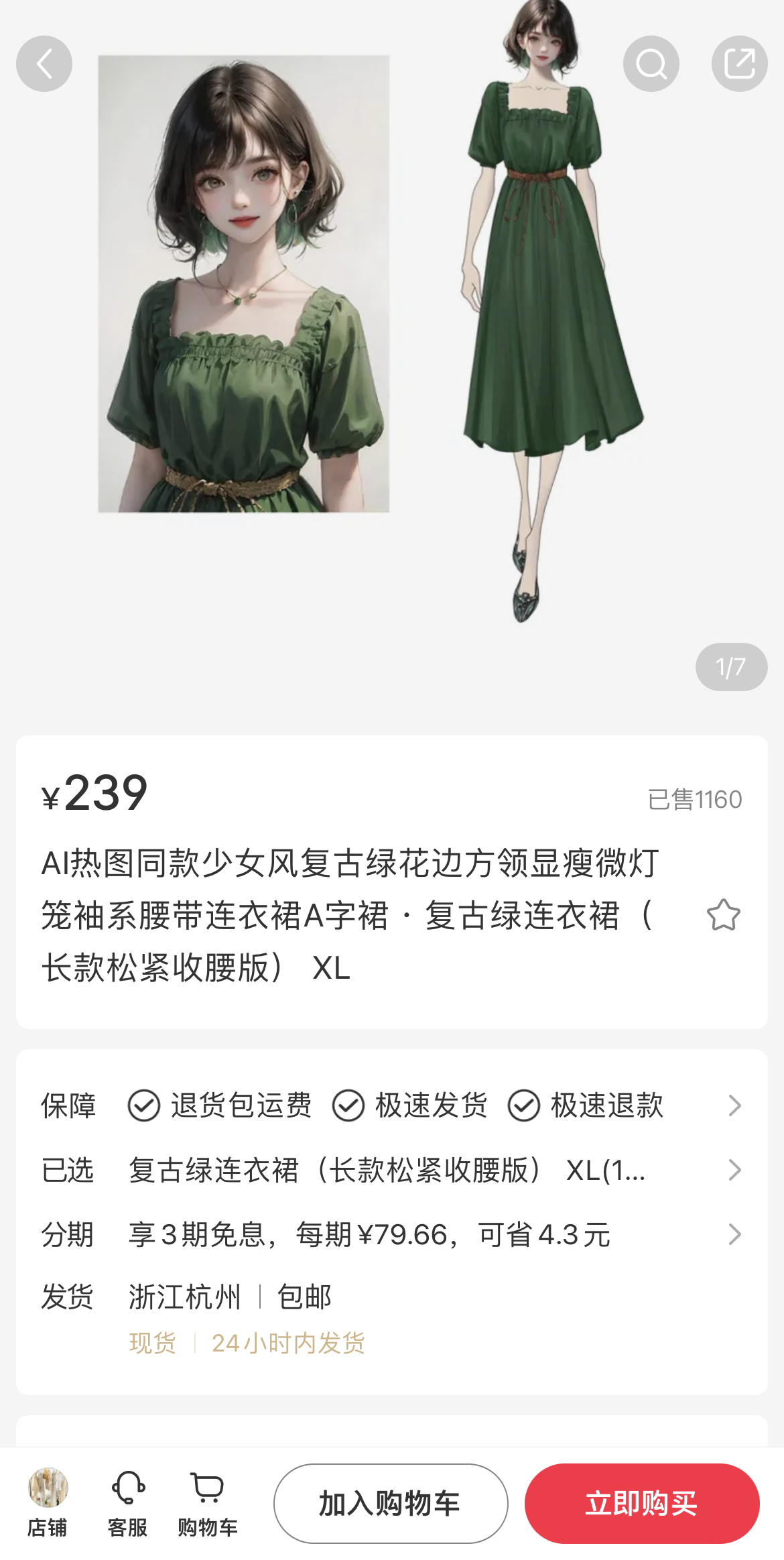Tap 加入购物车 to add the dress
784x1560 pixels.
coord(391,1503)
